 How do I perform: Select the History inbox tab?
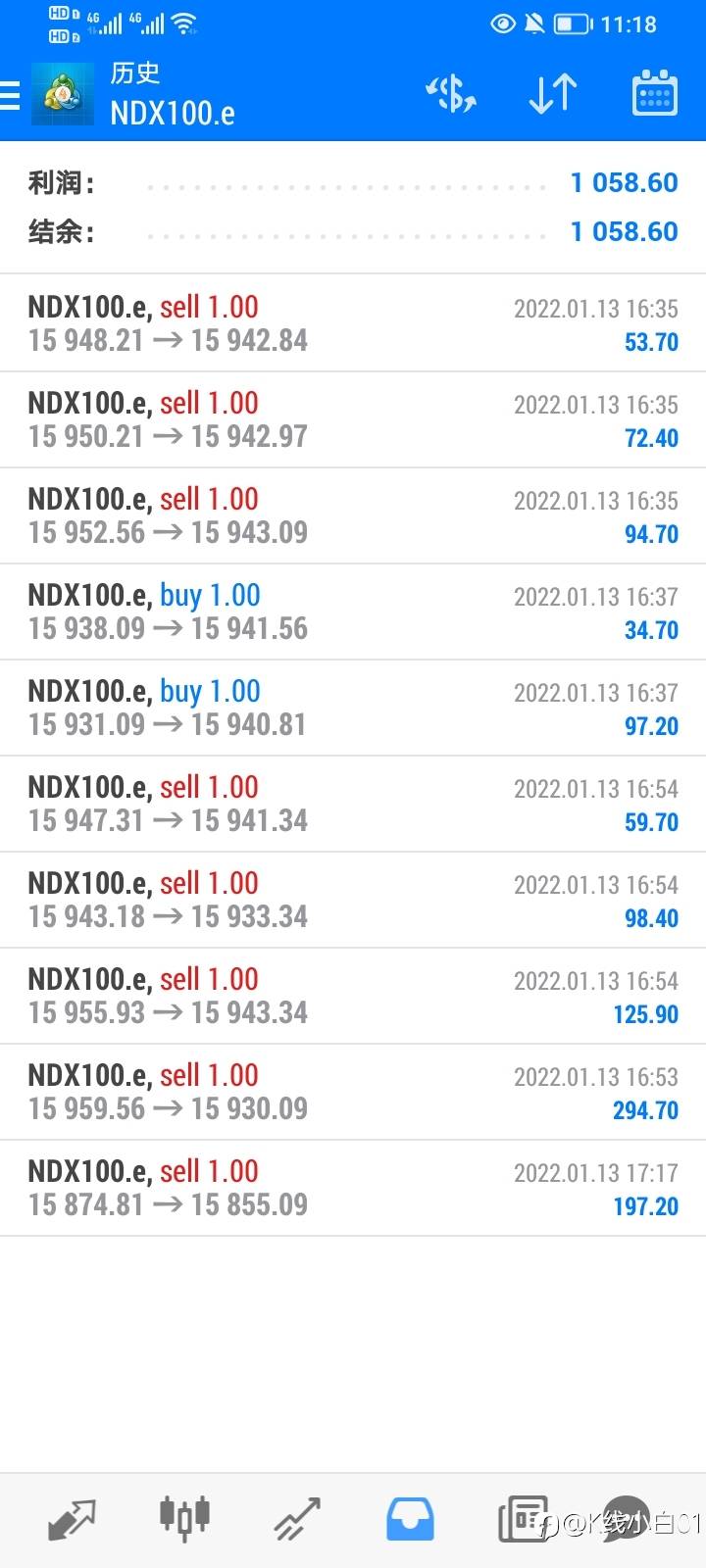(x=410, y=1520)
